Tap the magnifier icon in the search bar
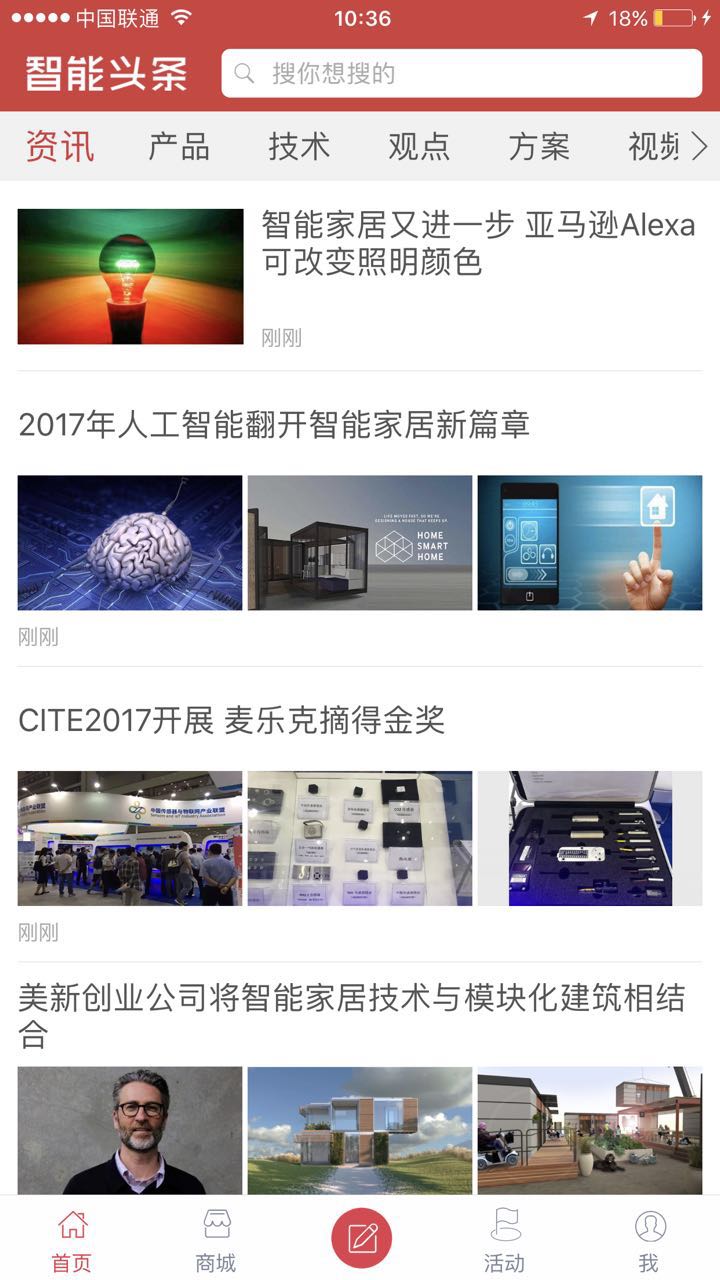The image size is (720, 1280). point(243,72)
